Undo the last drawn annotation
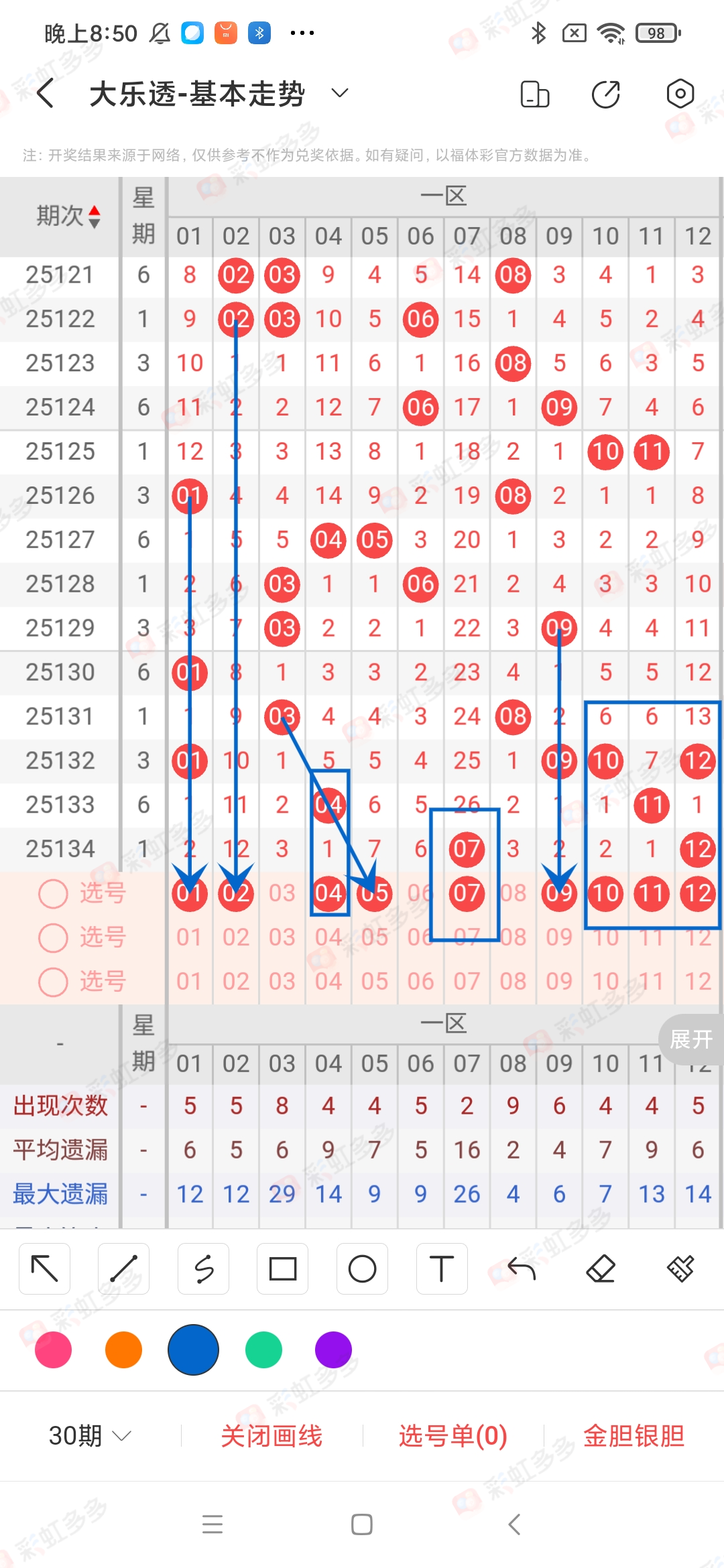 pos(521,1268)
